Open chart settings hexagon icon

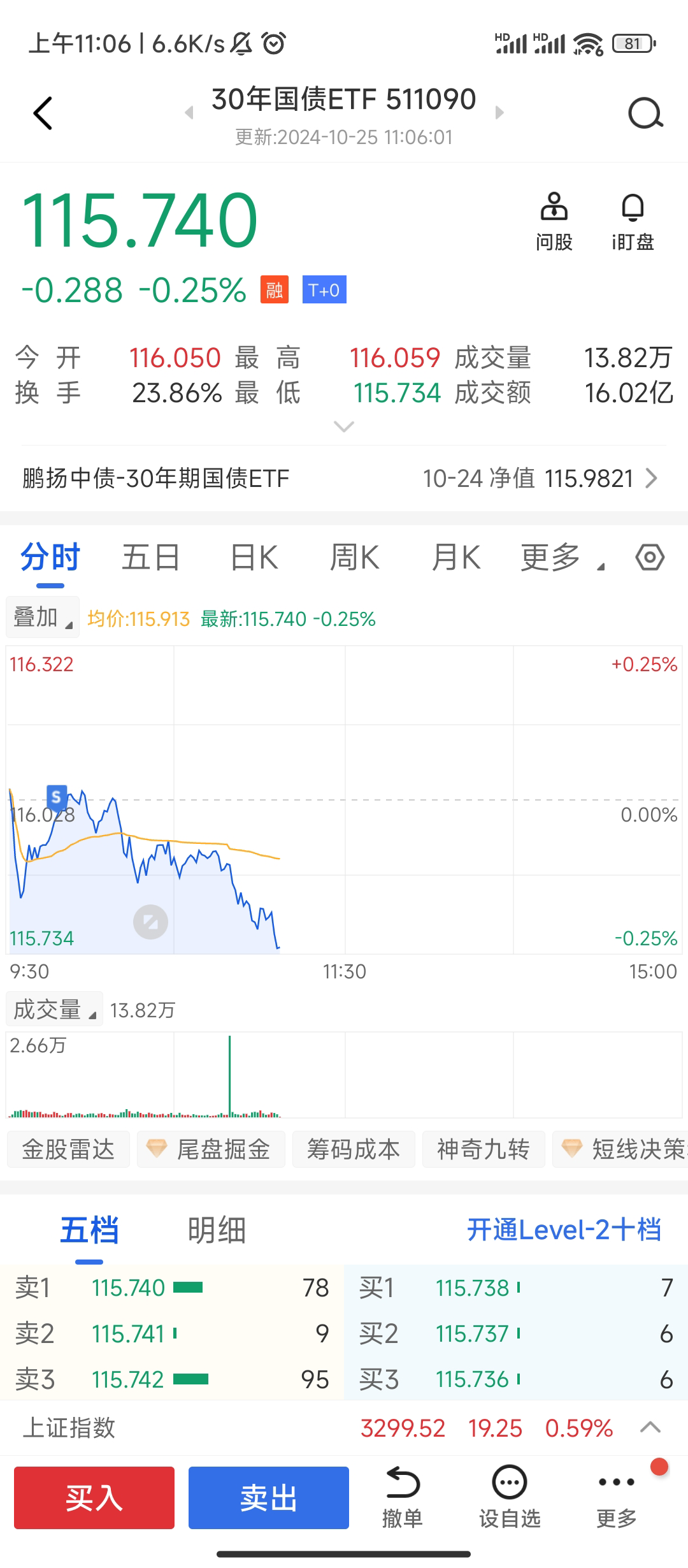[x=650, y=558]
